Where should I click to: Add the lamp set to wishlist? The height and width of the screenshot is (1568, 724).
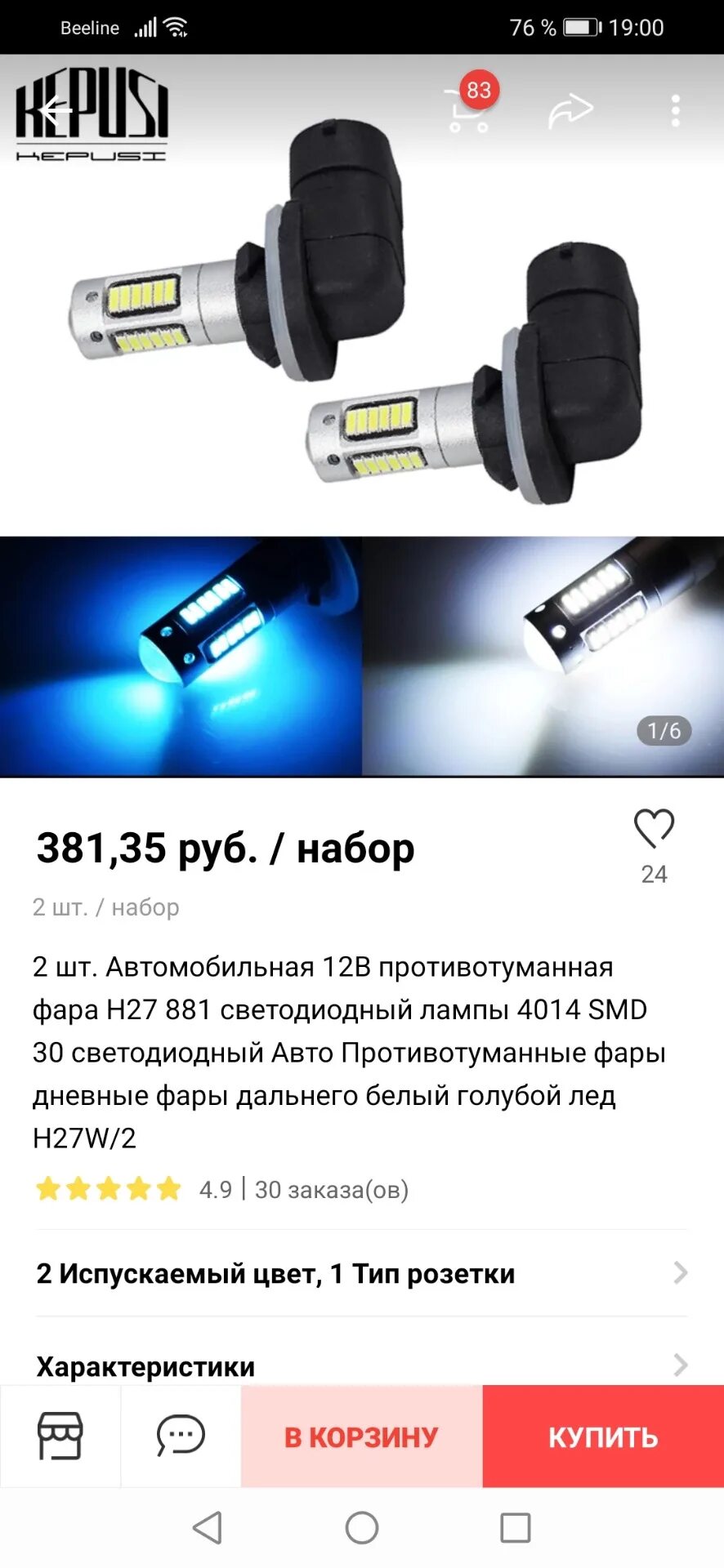[x=654, y=829]
